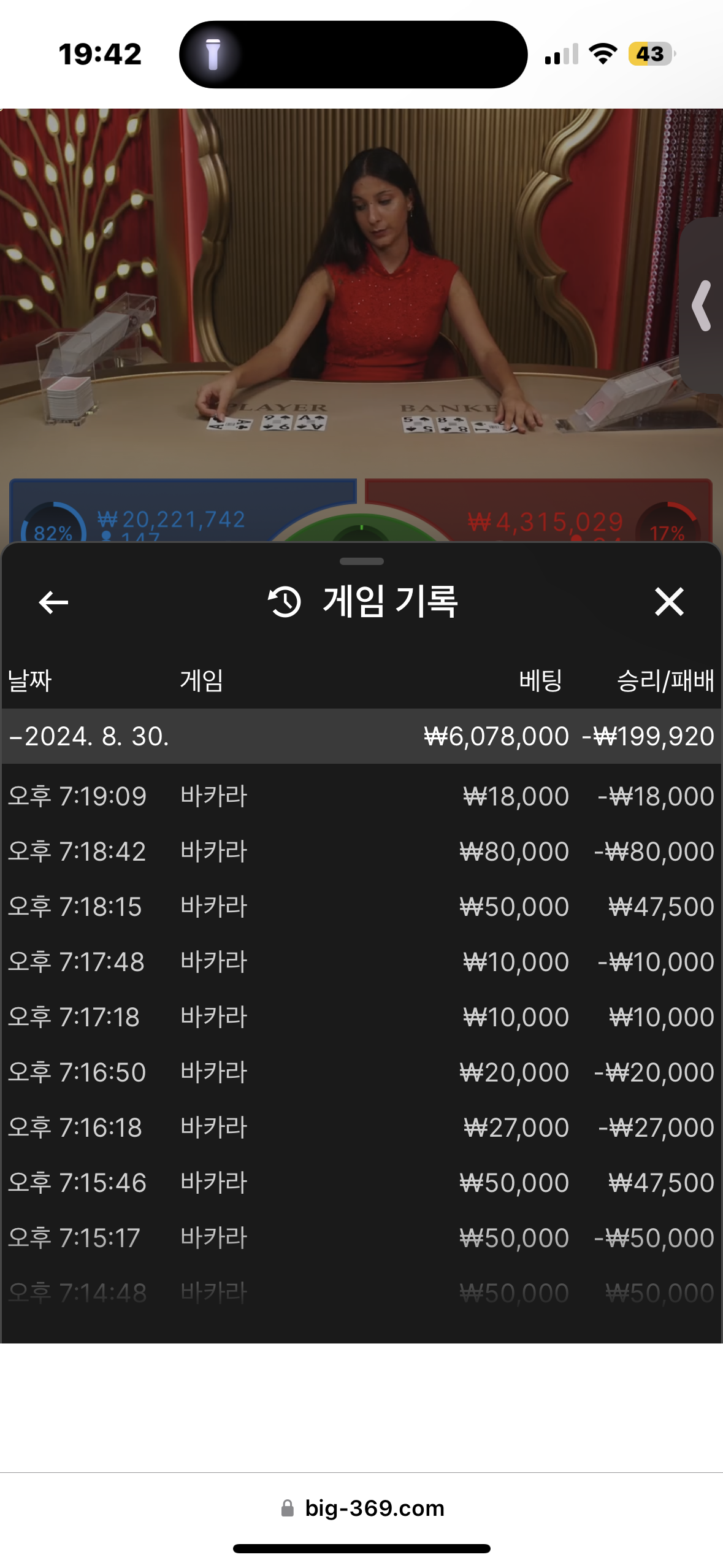The width and height of the screenshot is (723, 1568).
Task: Close the game history panel
Action: point(668,602)
